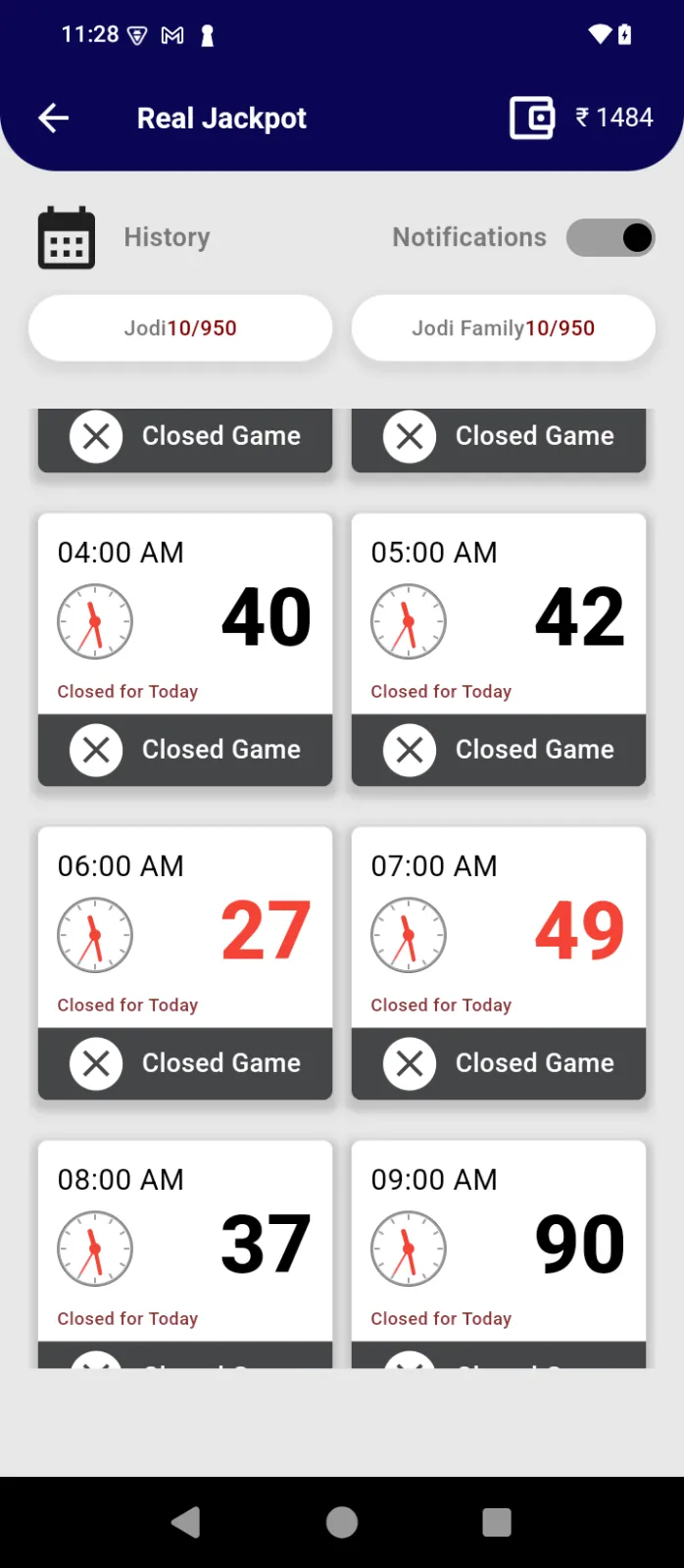
Task: Select the Jodi Family 10/950 option
Action: coord(503,328)
